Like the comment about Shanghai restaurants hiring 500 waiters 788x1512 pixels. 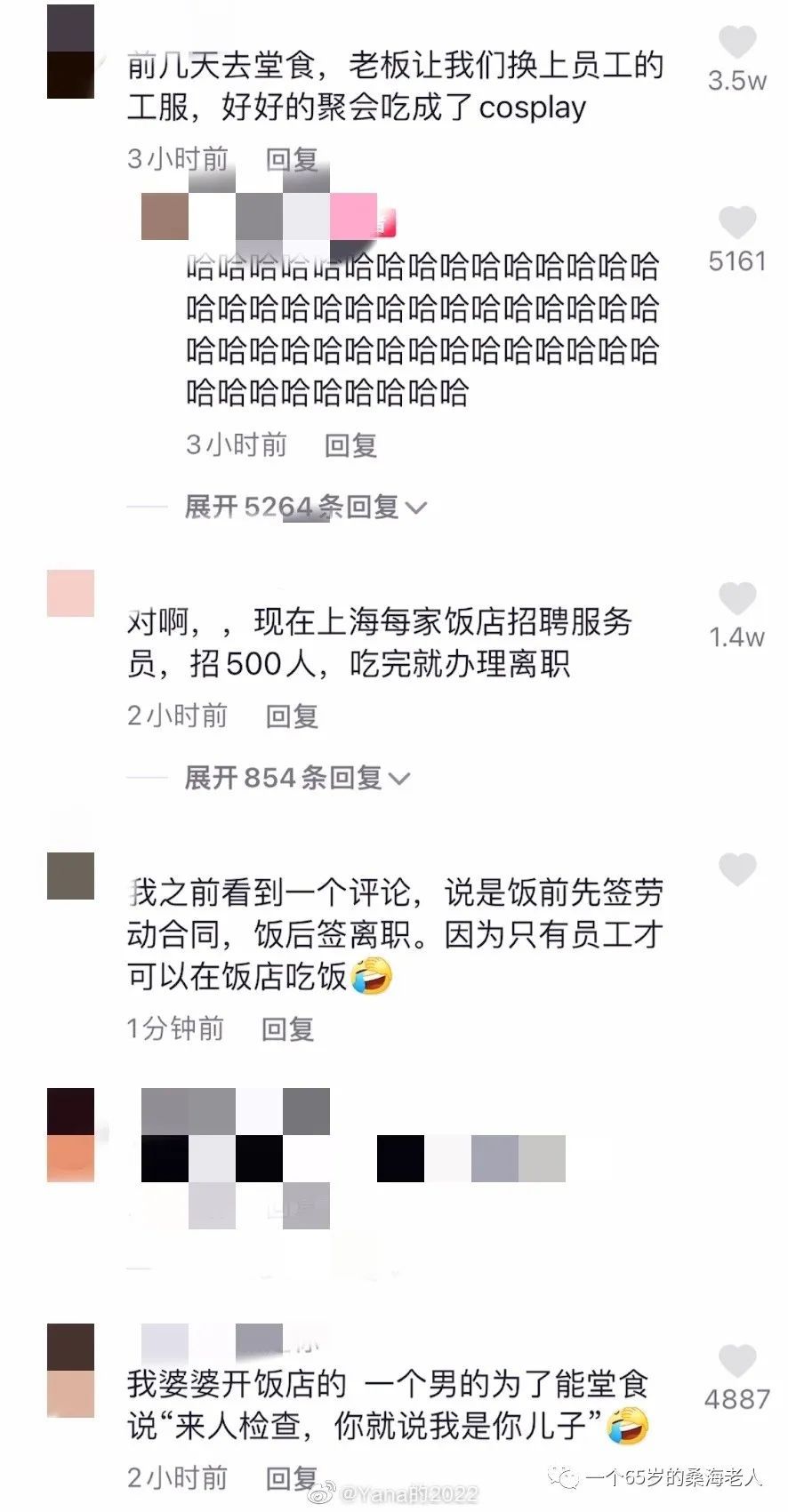tap(736, 599)
